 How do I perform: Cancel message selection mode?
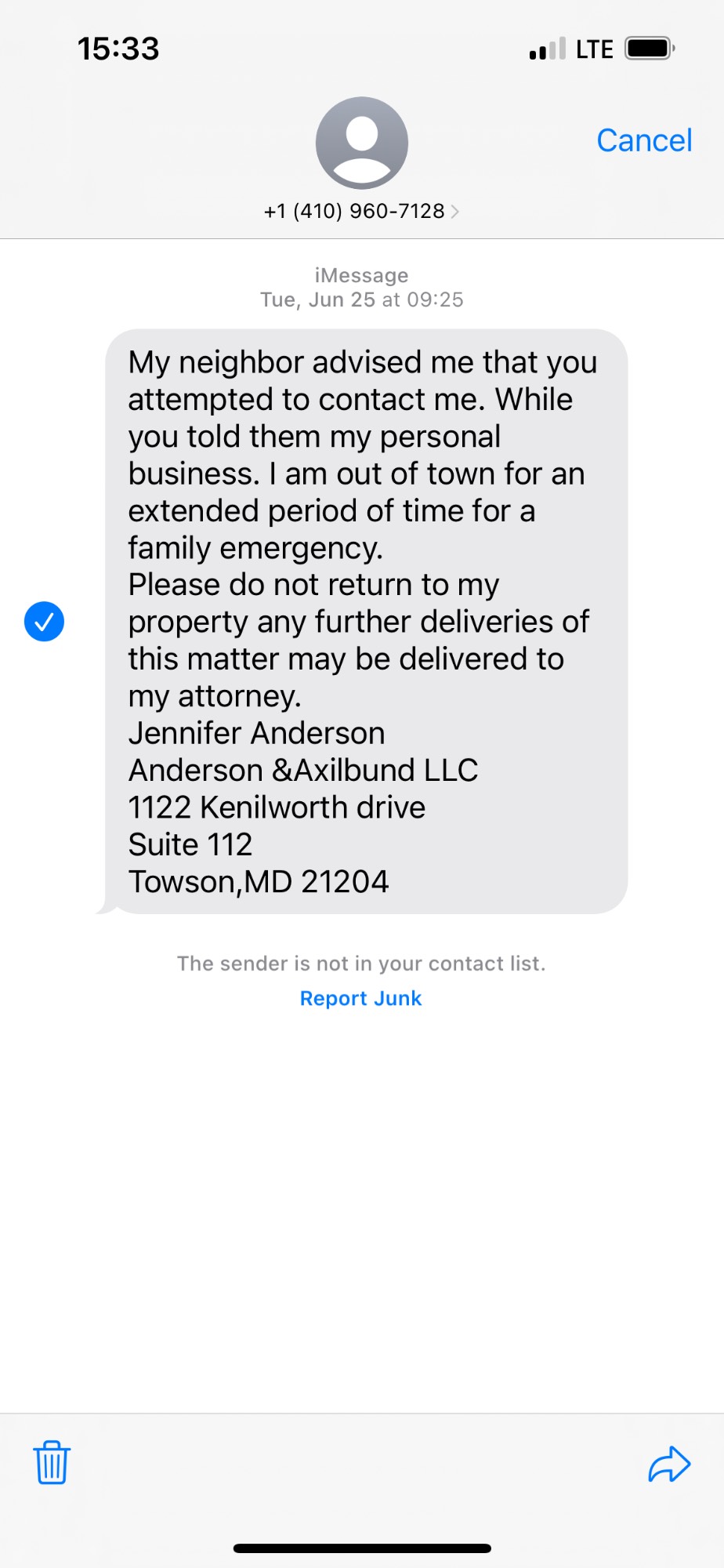(643, 140)
